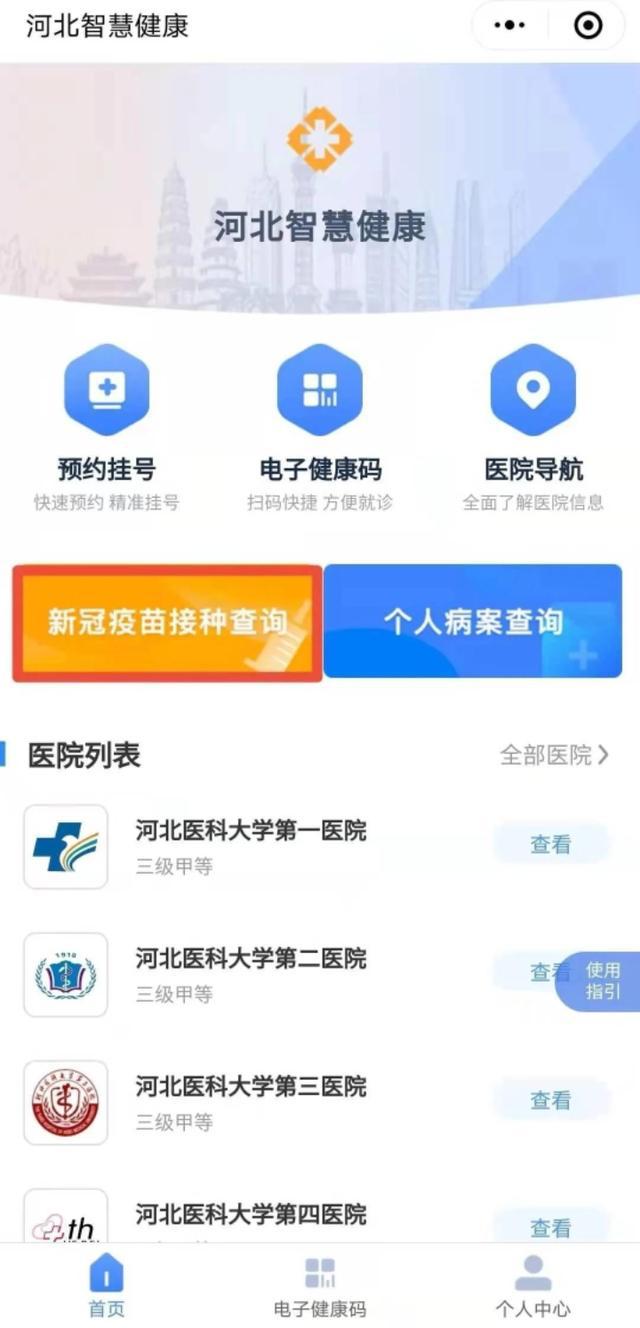
Task: Tap 查看 for 河北医科大学第一医院
Action: pyautogui.click(x=550, y=845)
